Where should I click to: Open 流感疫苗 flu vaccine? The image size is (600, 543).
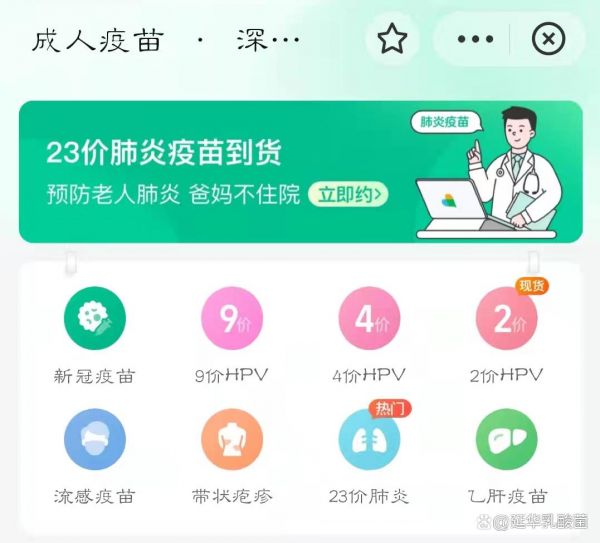pos(95,440)
